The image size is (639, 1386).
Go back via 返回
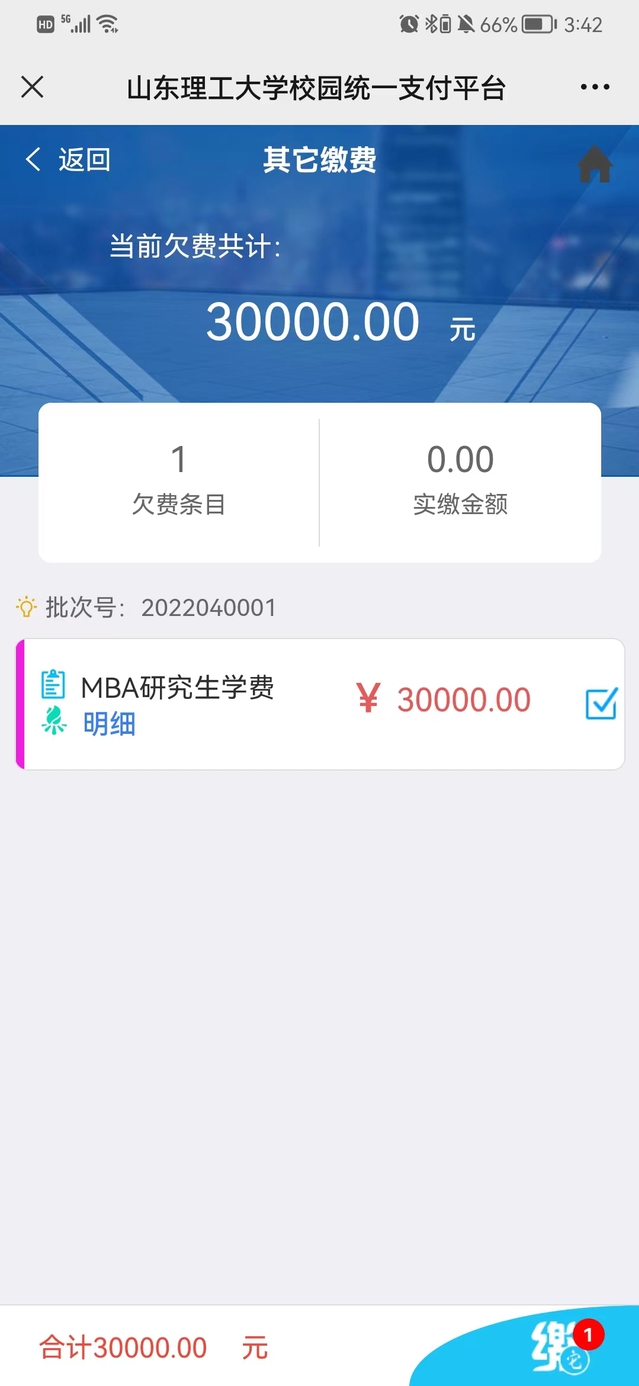[x=69, y=160]
